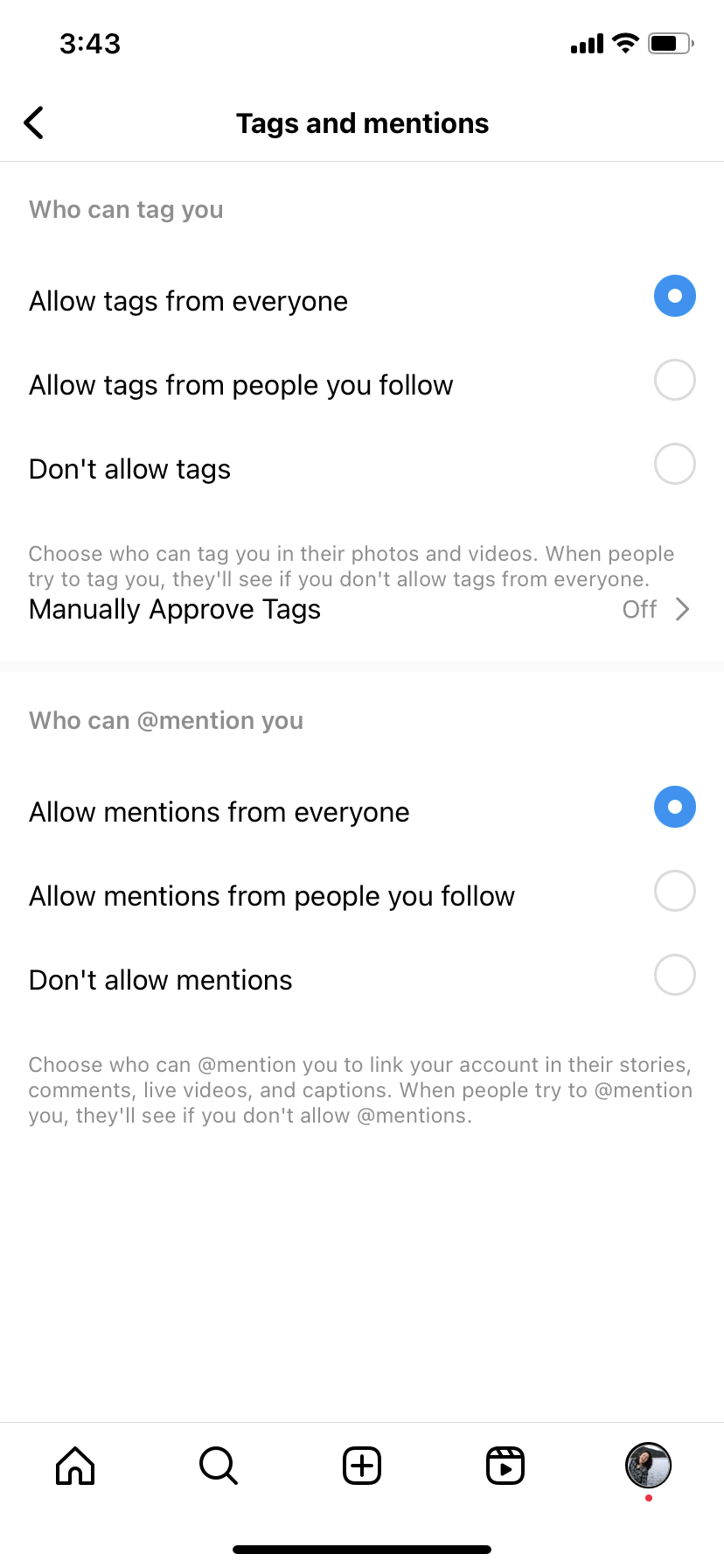Go back from Tags and mentions
The width and height of the screenshot is (724, 1568).
pos(34,123)
